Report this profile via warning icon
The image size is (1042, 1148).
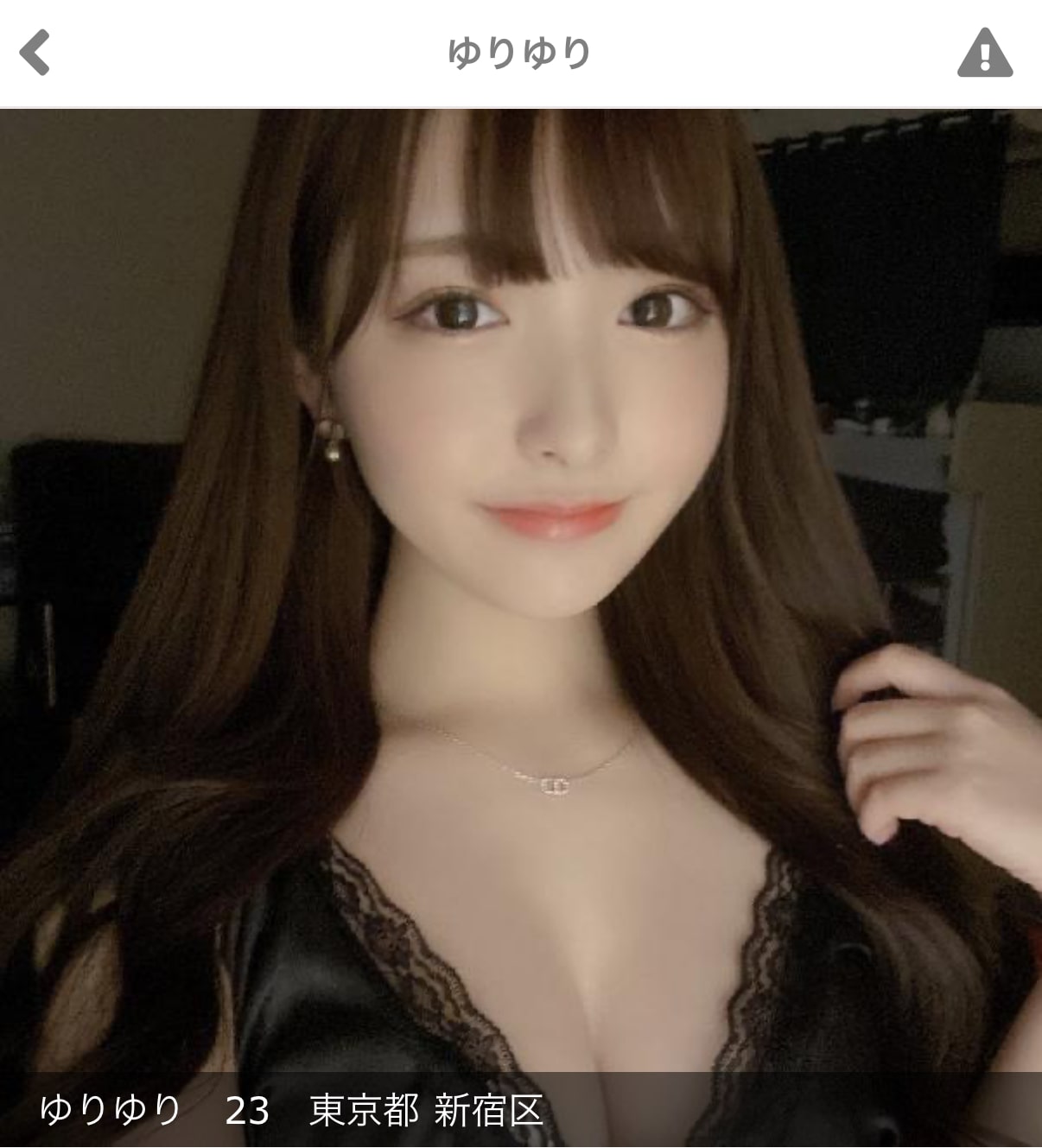[x=984, y=53]
